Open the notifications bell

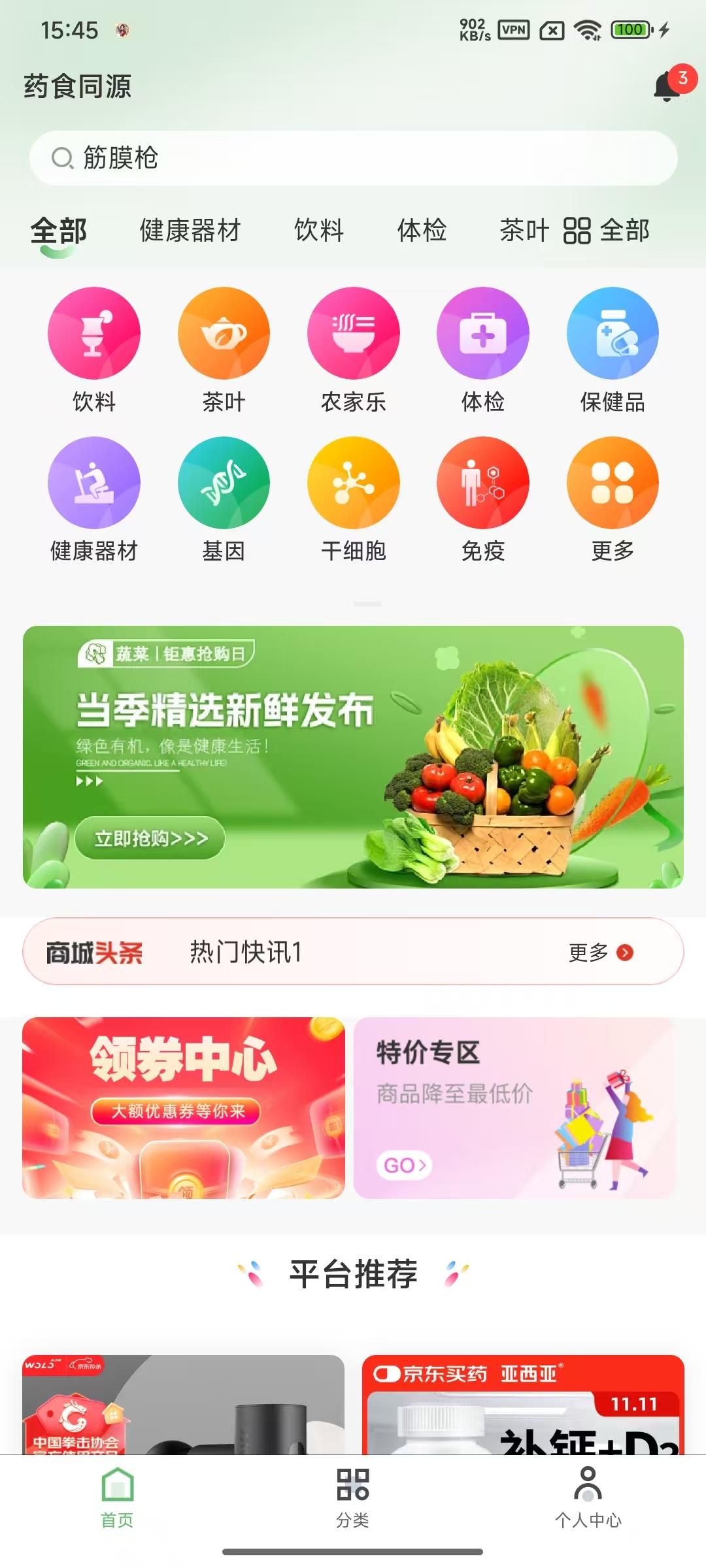[668, 86]
